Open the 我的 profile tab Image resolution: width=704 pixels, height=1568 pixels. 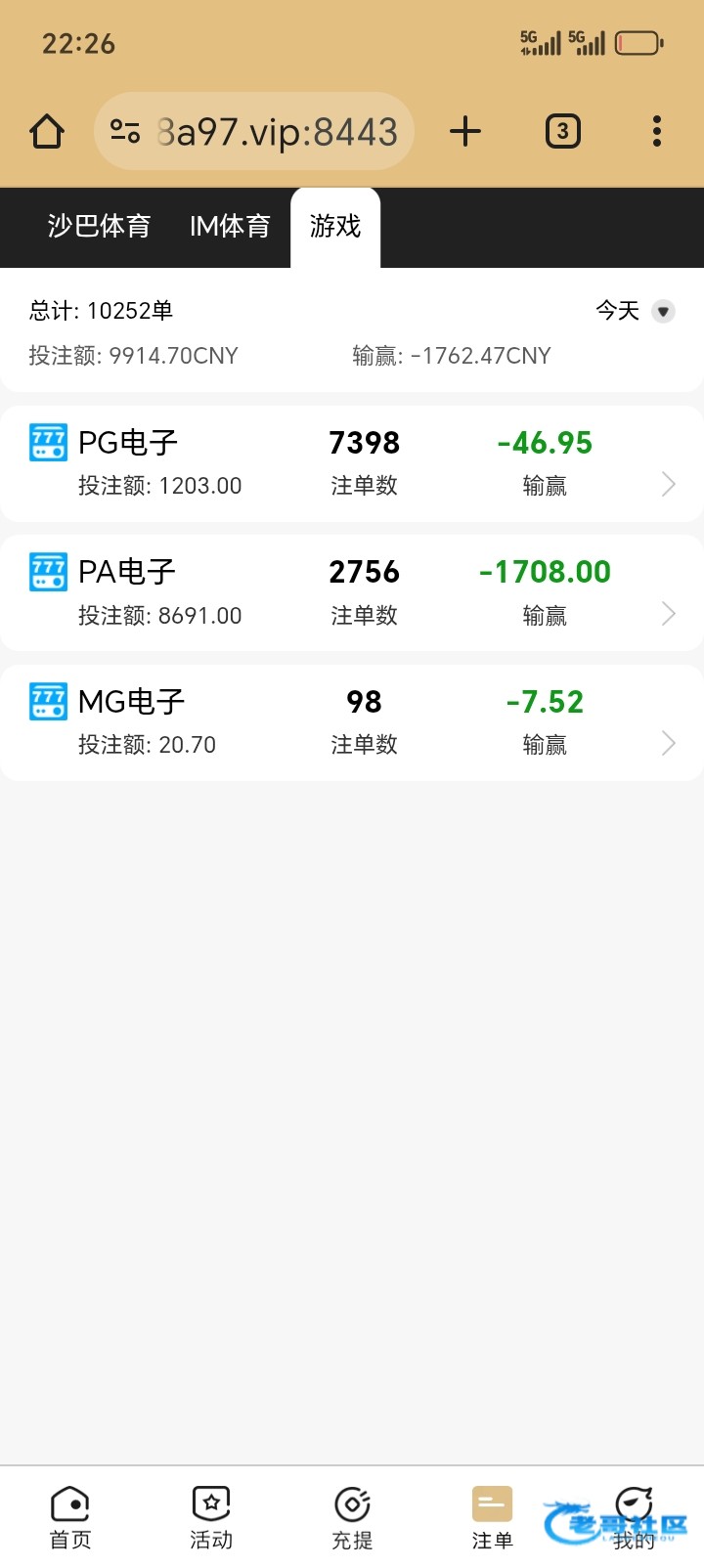634,1517
